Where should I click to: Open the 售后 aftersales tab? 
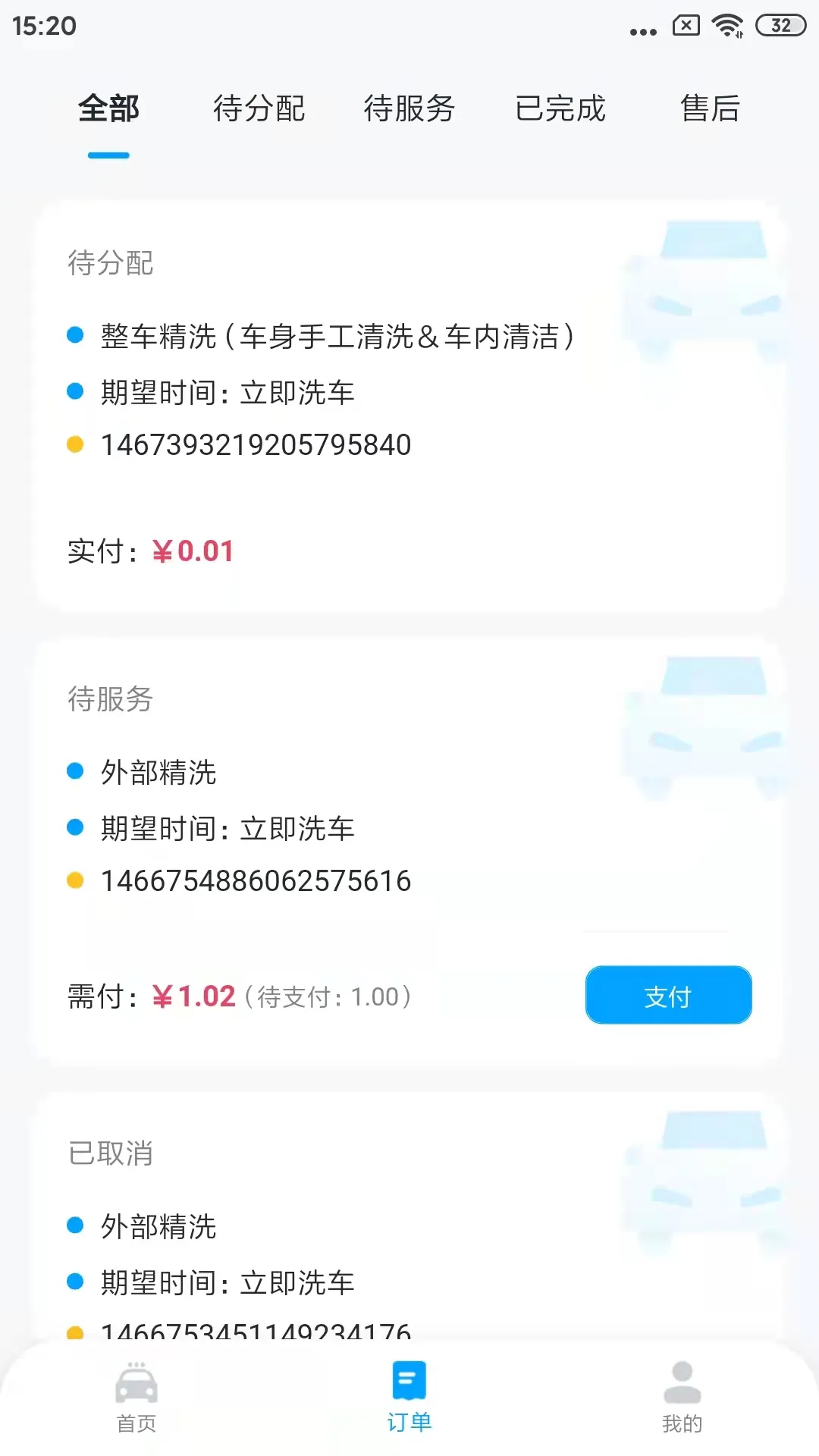point(711,108)
